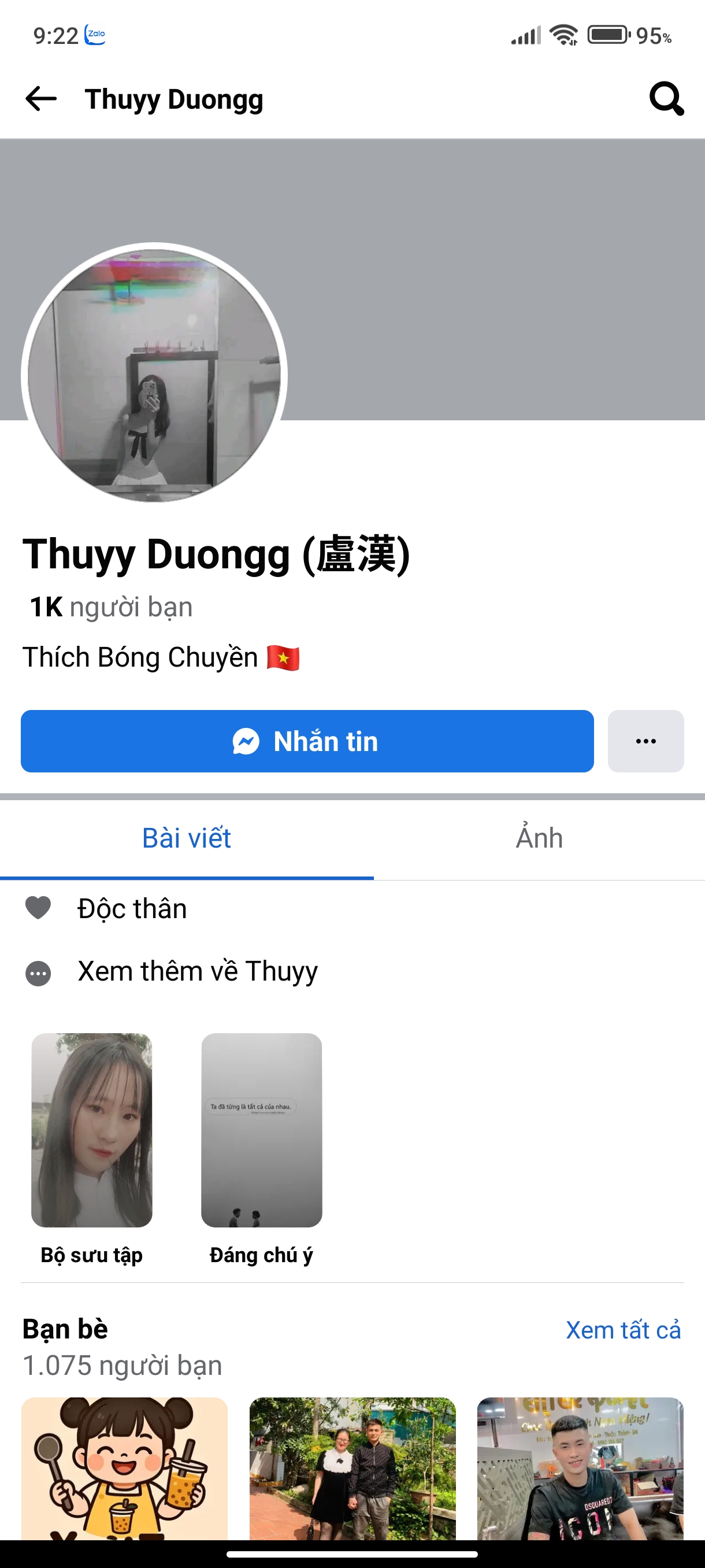Send a message with Nhắn tin
Viewport: 705px width, 1568px height.
point(307,741)
